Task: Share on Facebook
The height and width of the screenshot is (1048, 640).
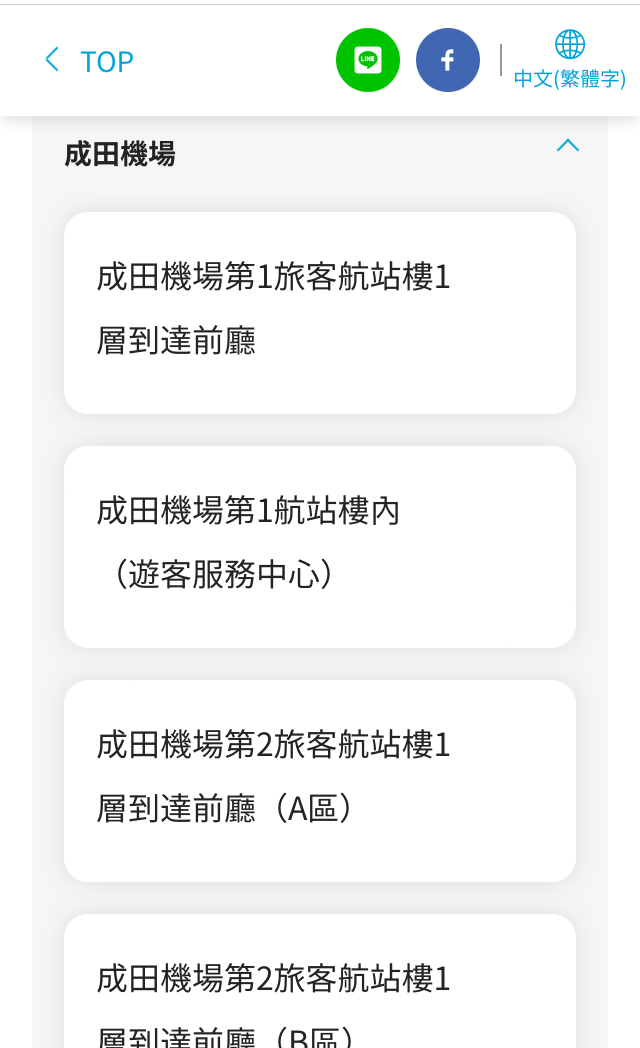Action: pyautogui.click(x=448, y=60)
